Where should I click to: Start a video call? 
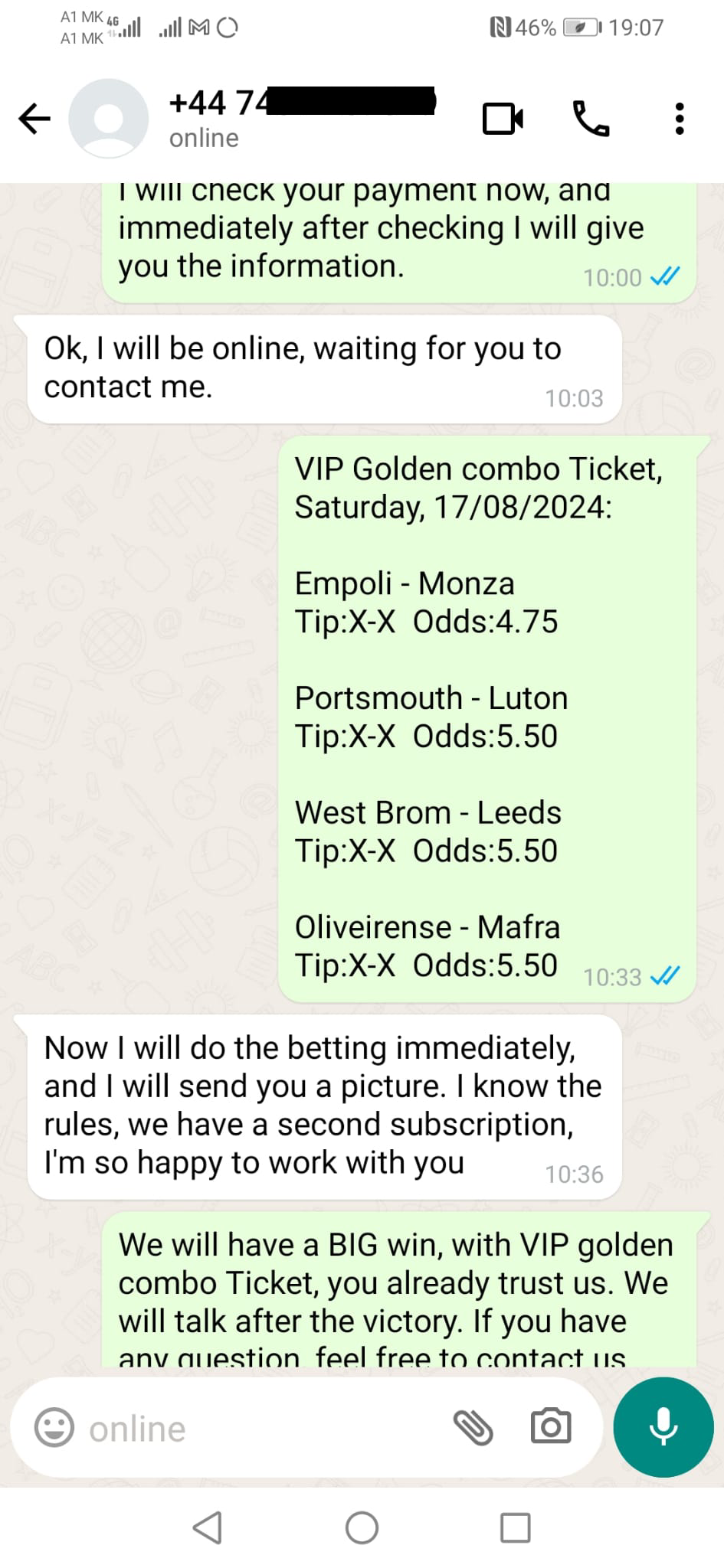click(x=503, y=119)
